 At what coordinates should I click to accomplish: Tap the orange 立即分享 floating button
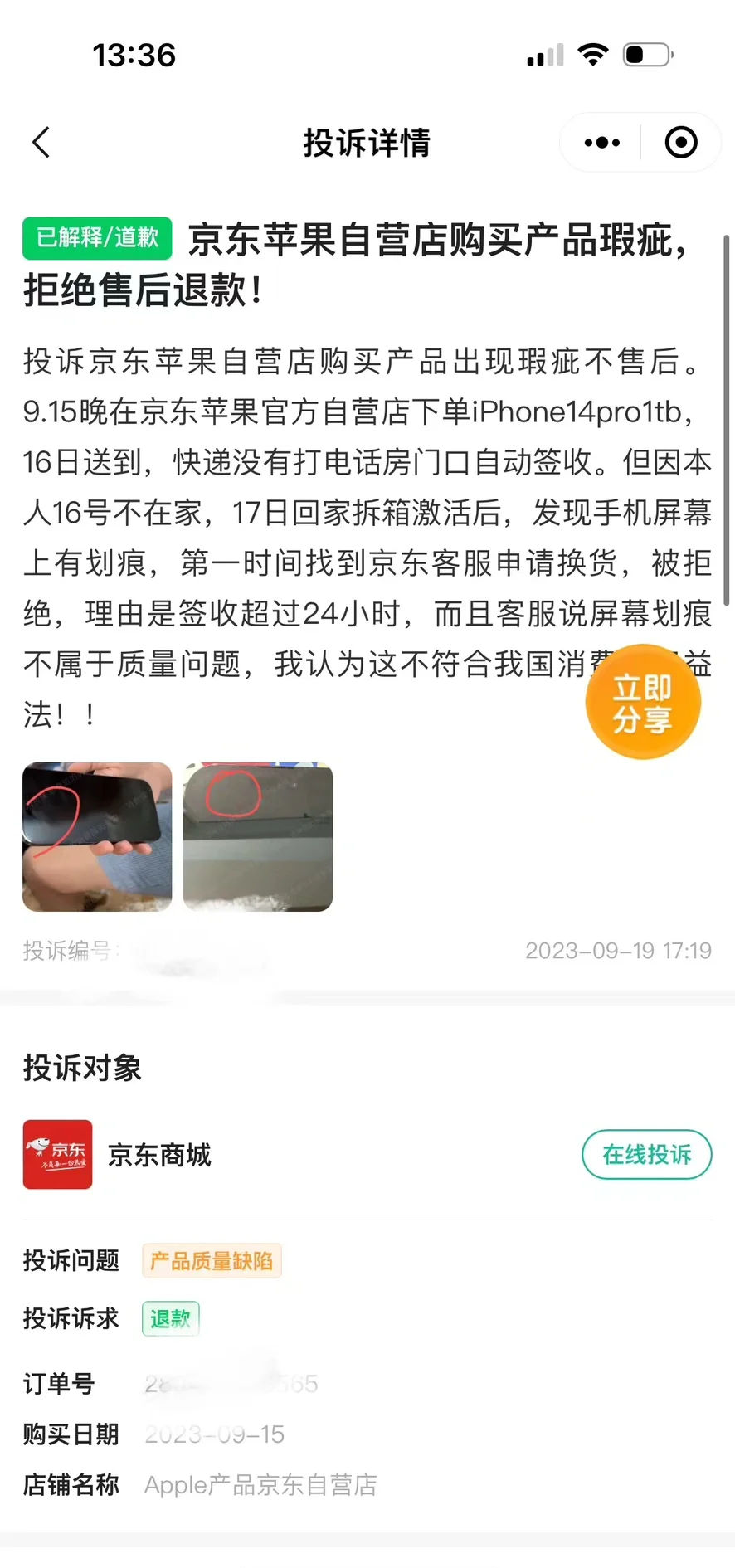tap(643, 702)
